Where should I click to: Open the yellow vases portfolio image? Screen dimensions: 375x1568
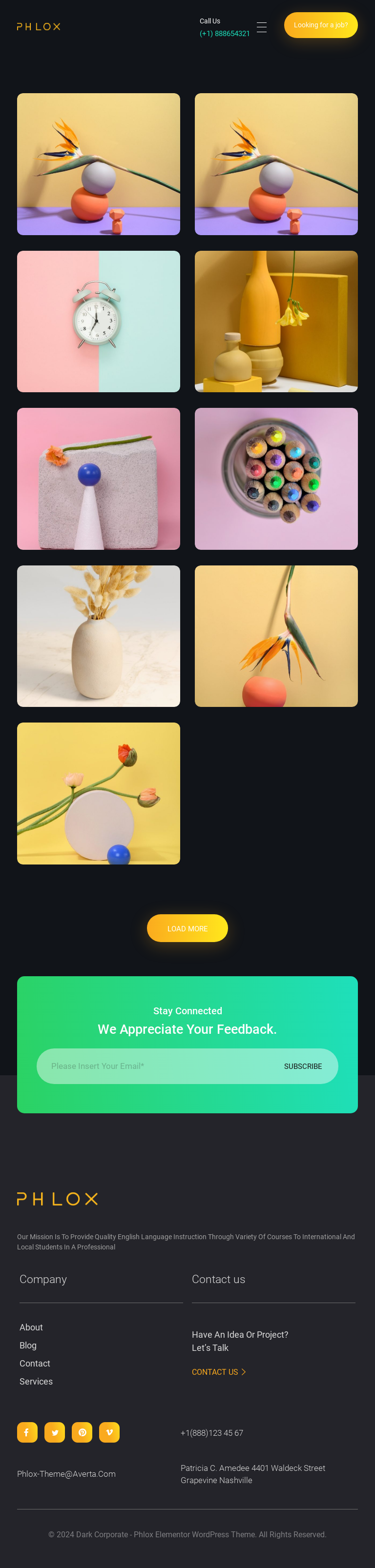tap(276, 322)
